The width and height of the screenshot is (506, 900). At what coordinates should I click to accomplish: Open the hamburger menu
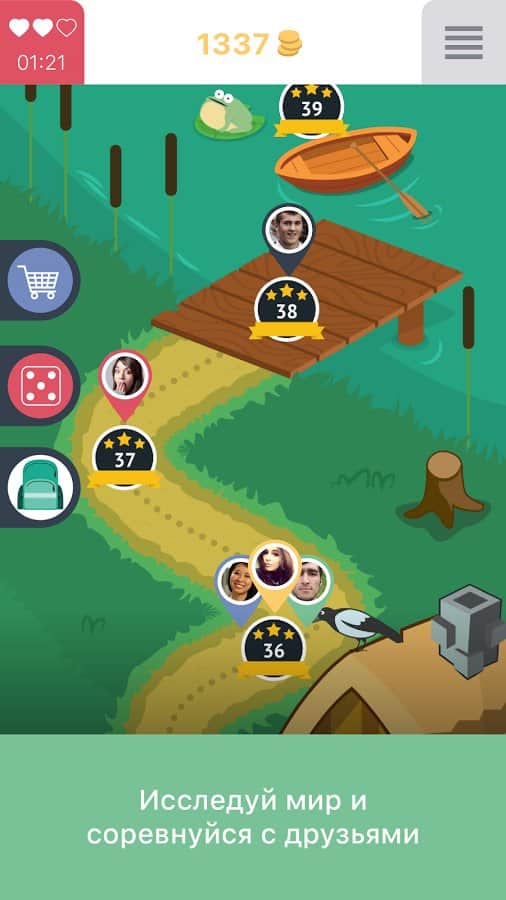point(464,42)
